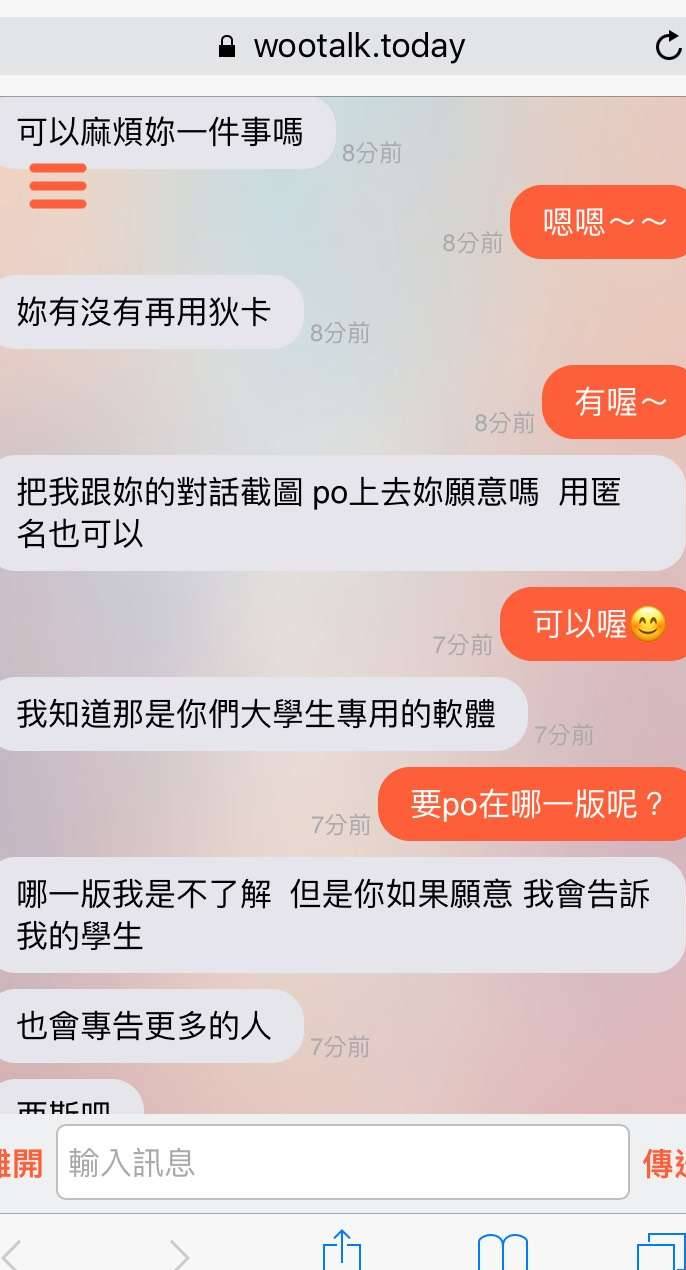Tap the 離開 leave chat button
The image size is (686, 1270).
tap(20, 1163)
